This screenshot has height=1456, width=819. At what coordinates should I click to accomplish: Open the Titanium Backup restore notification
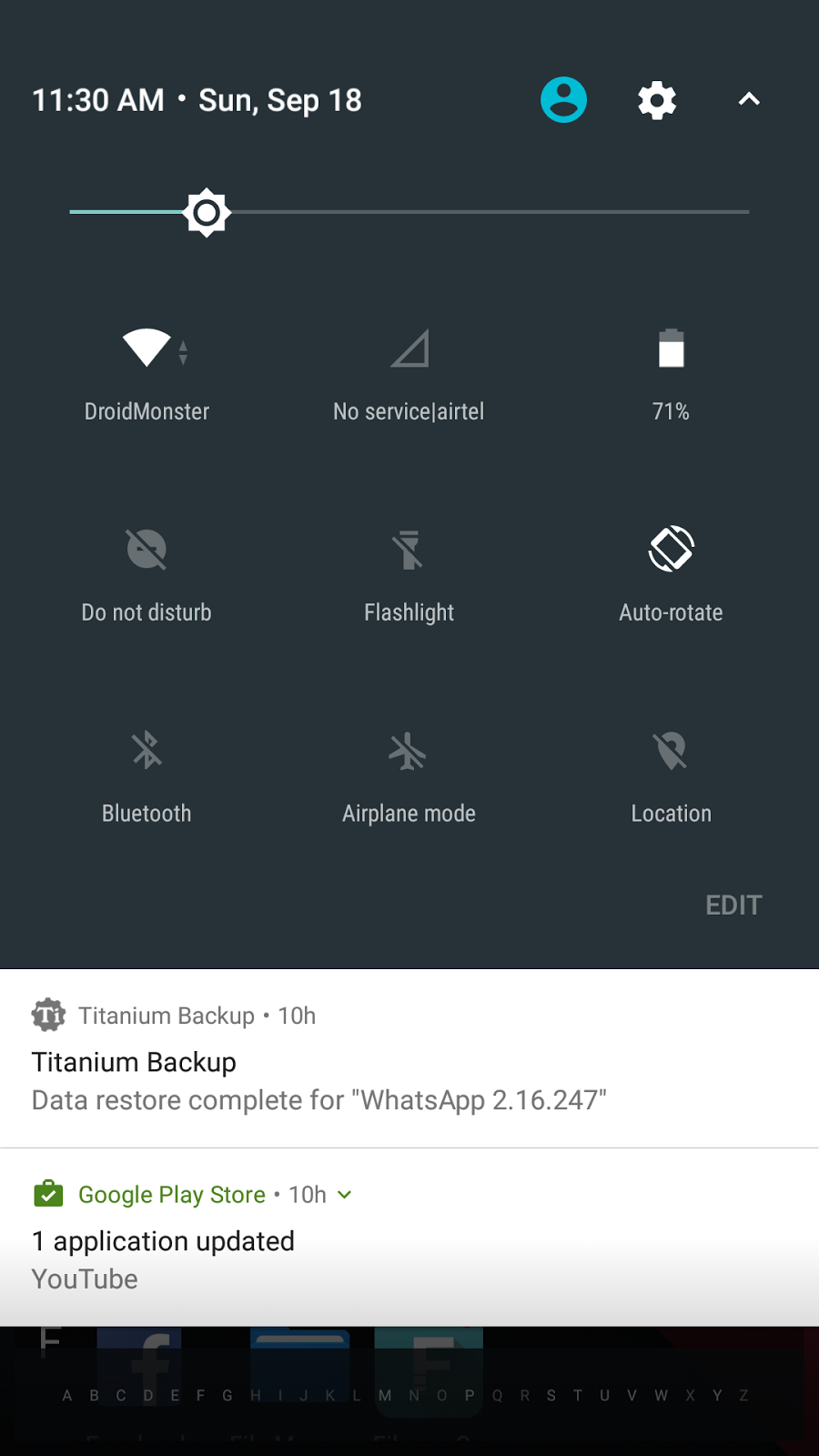click(x=318, y=1078)
